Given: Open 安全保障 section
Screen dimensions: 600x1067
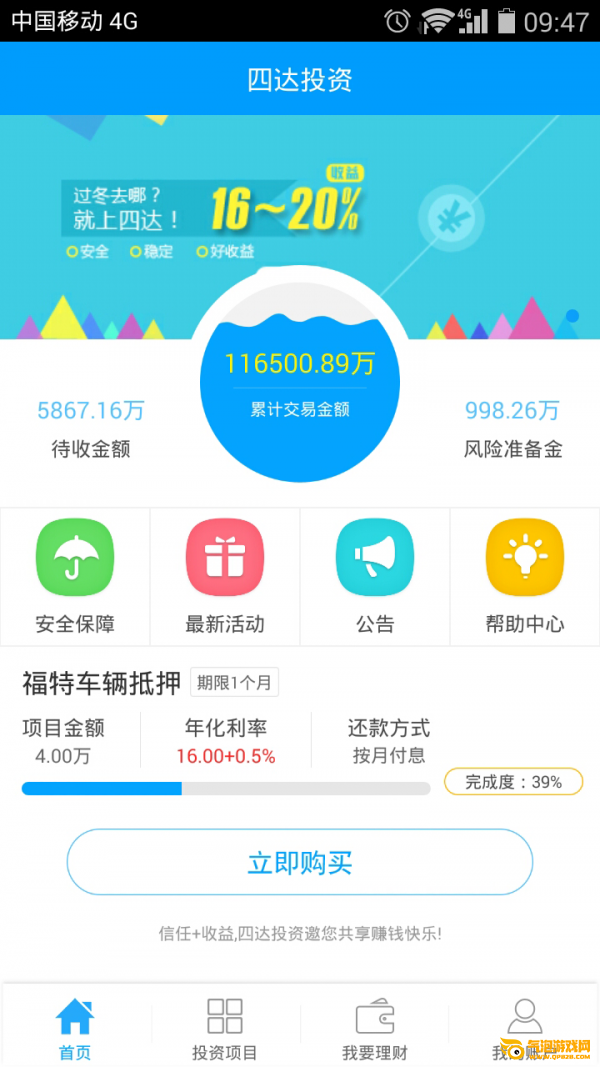Looking at the screenshot, I should [x=75, y=577].
